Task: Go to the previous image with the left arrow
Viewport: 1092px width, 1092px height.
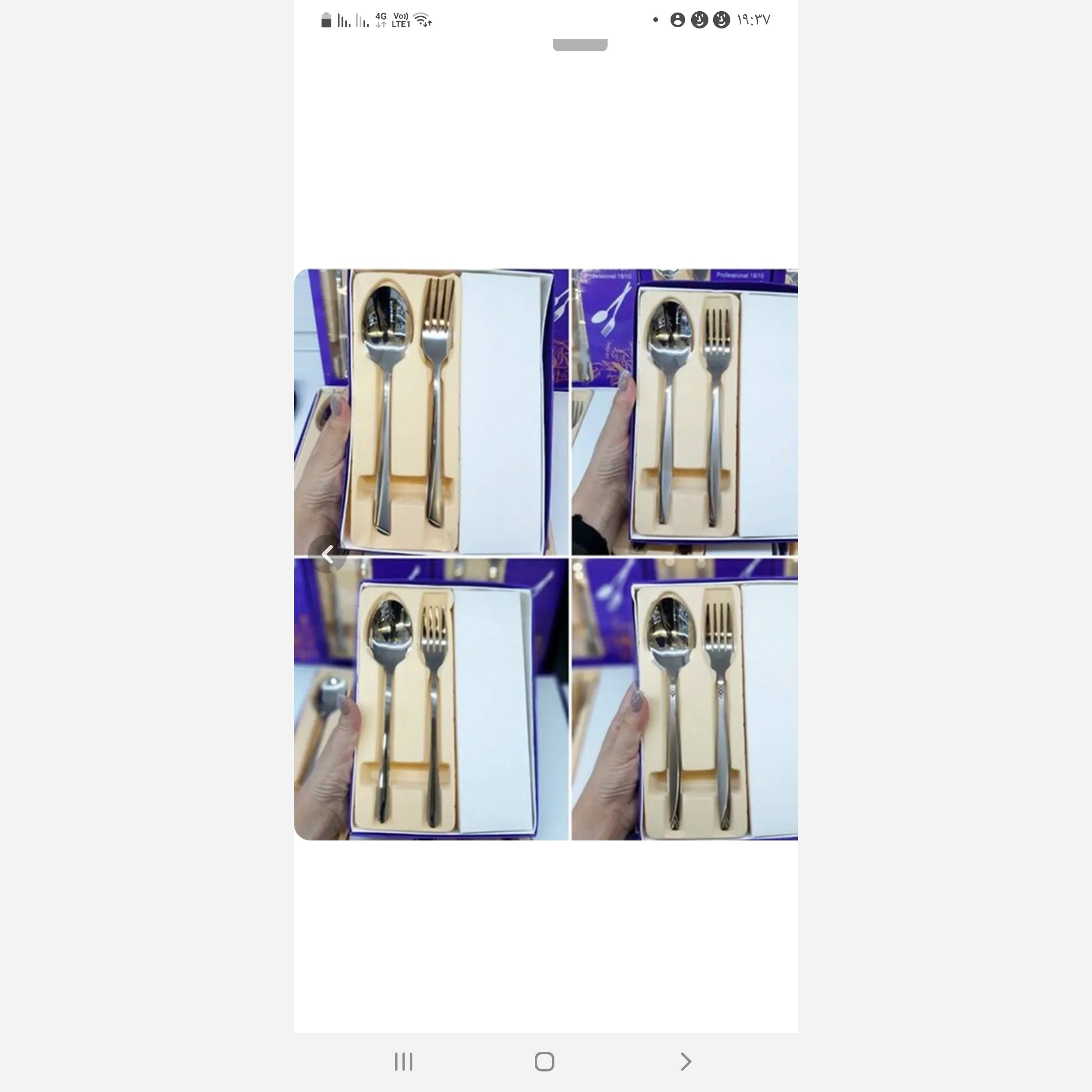Action: [327, 554]
